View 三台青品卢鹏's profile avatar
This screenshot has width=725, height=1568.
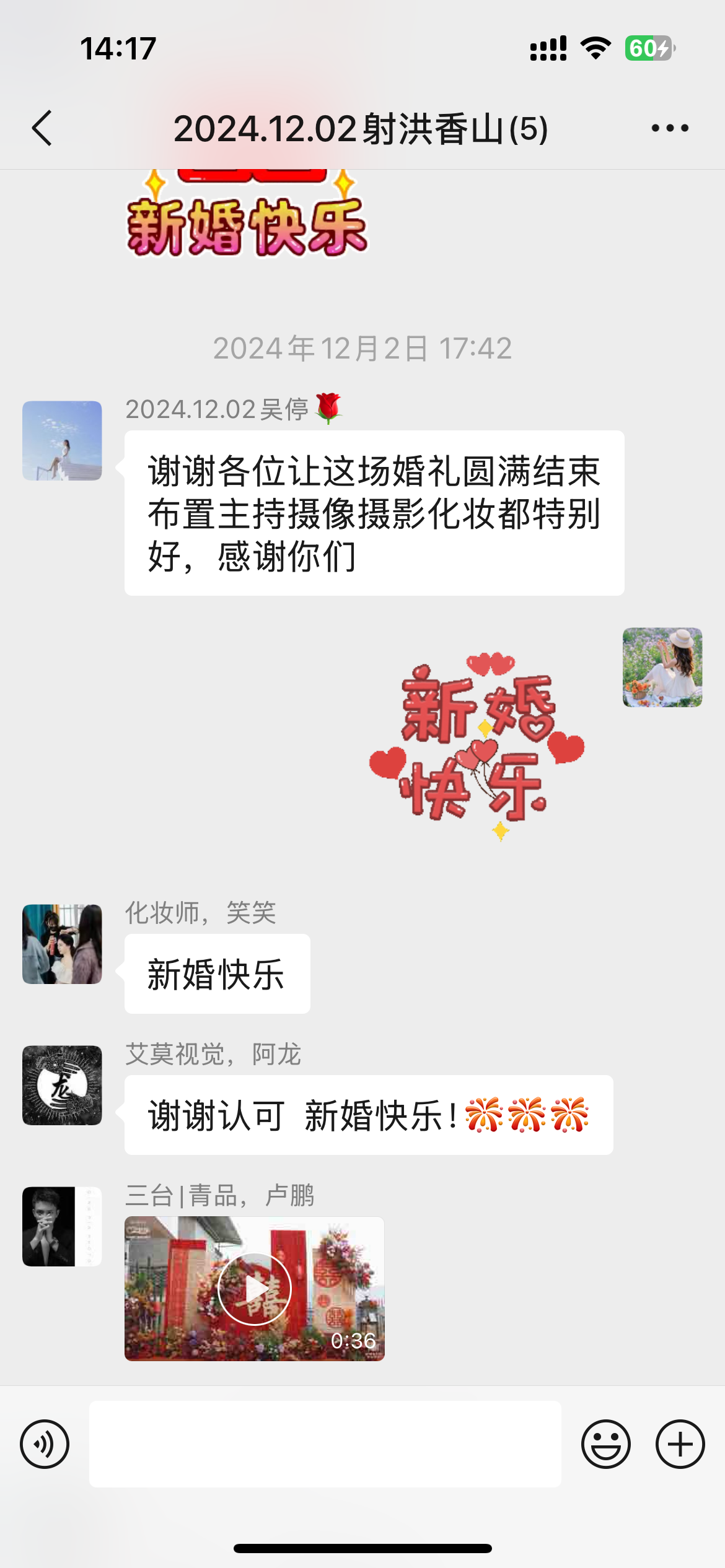click(x=62, y=1226)
